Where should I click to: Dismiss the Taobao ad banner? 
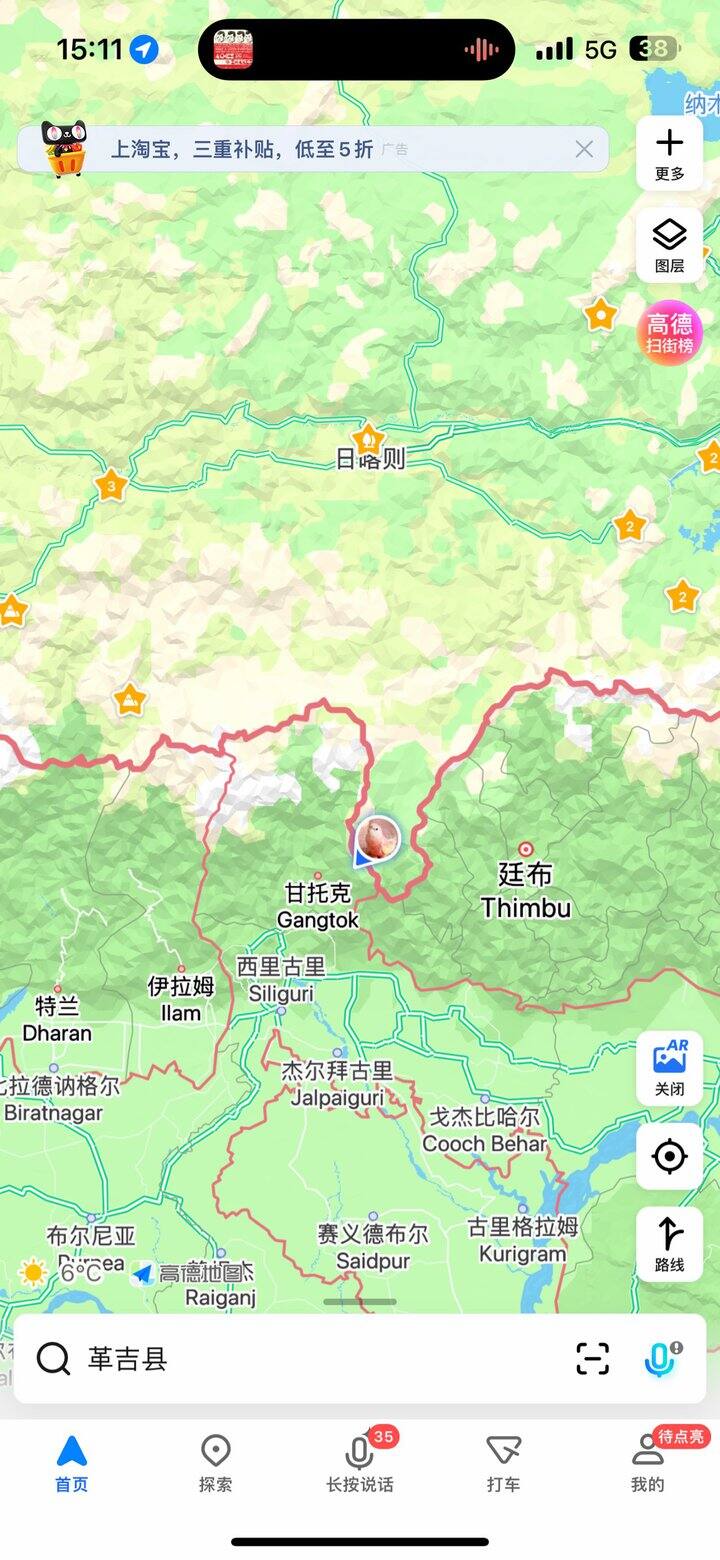click(x=584, y=149)
